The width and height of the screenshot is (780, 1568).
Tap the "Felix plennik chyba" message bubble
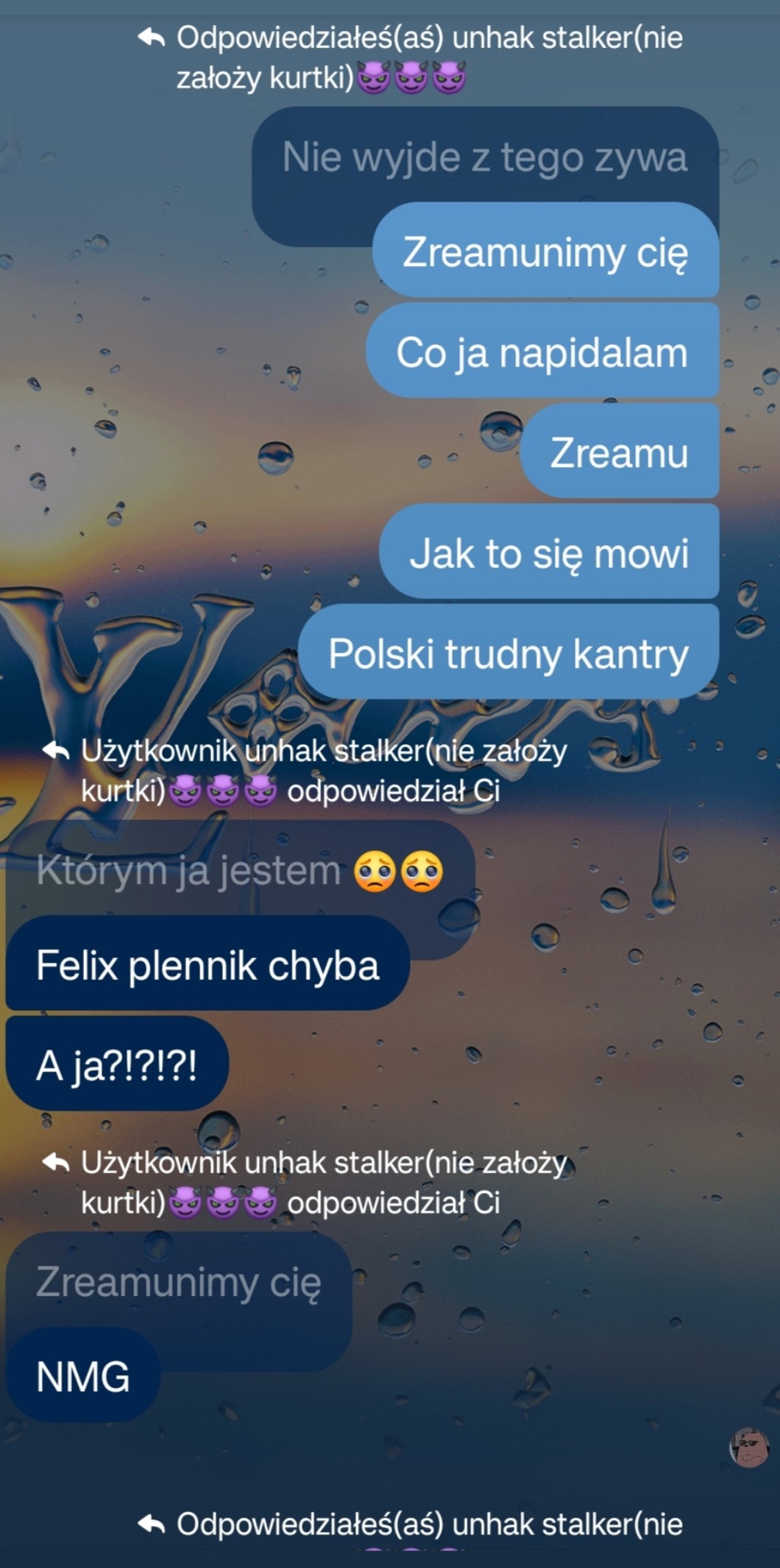(x=208, y=965)
